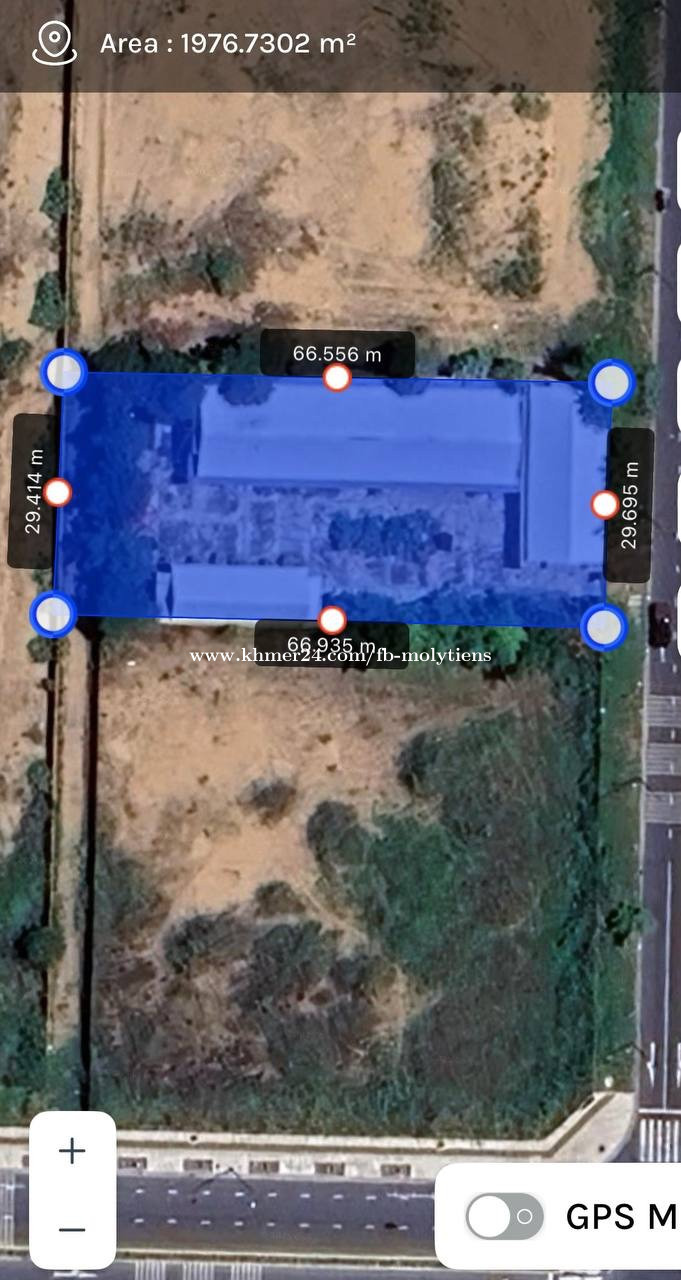Select the midpoint handle on the 66.935 m edge
Viewport: 681px width, 1280px height.
pos(332,620)
